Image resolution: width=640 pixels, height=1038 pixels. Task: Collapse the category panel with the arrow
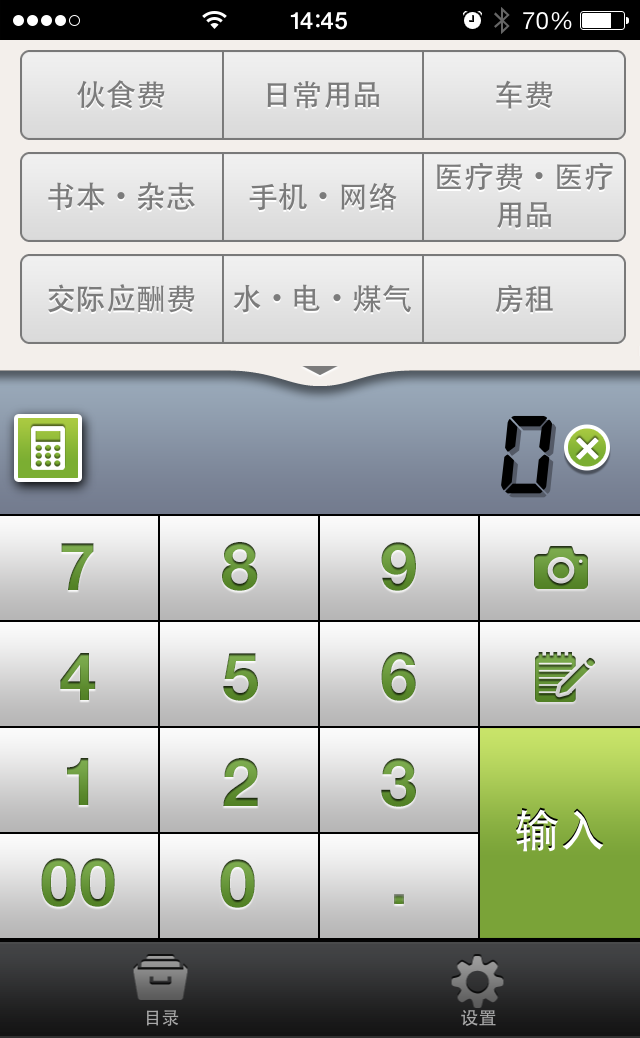(x=320, y=371)
